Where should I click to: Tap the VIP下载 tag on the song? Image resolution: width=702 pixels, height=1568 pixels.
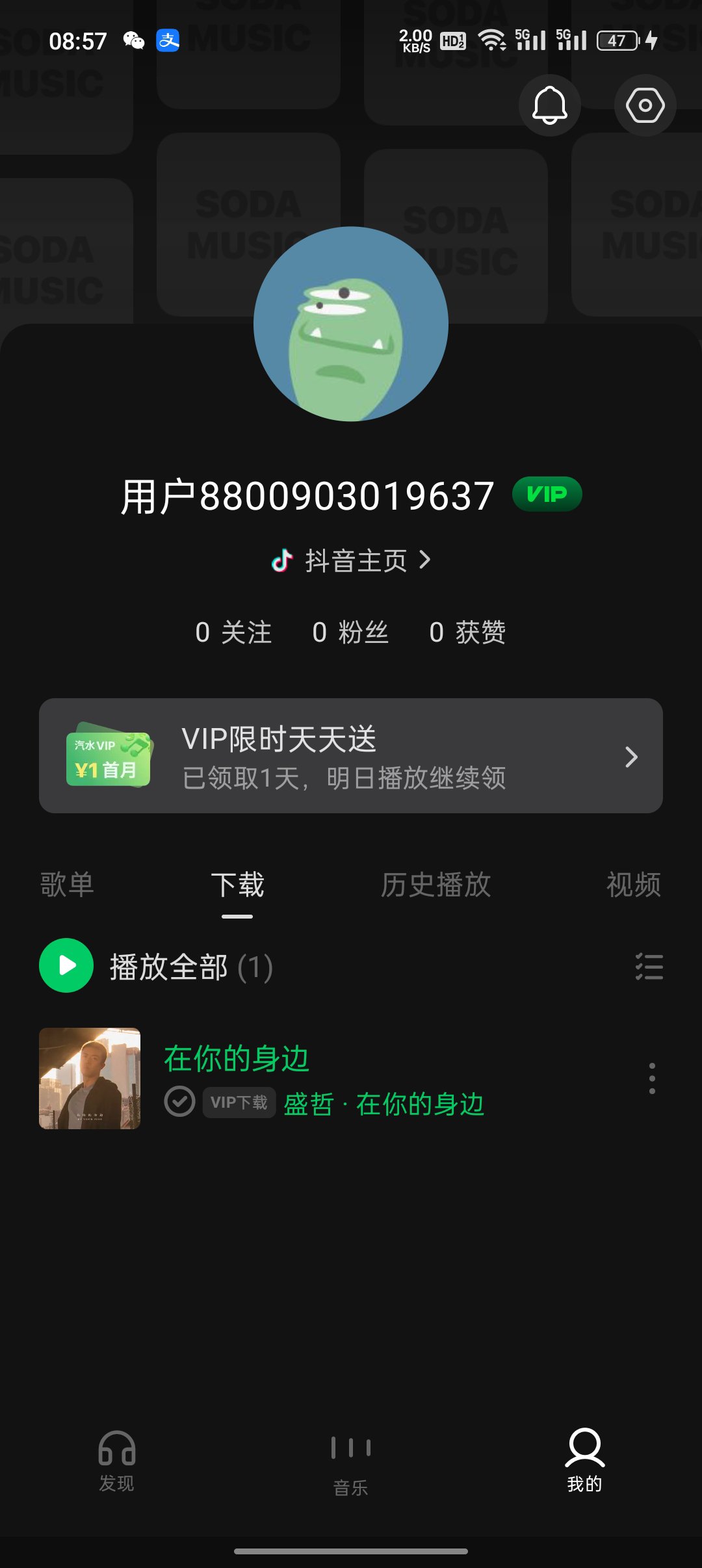click(239, 1103)
